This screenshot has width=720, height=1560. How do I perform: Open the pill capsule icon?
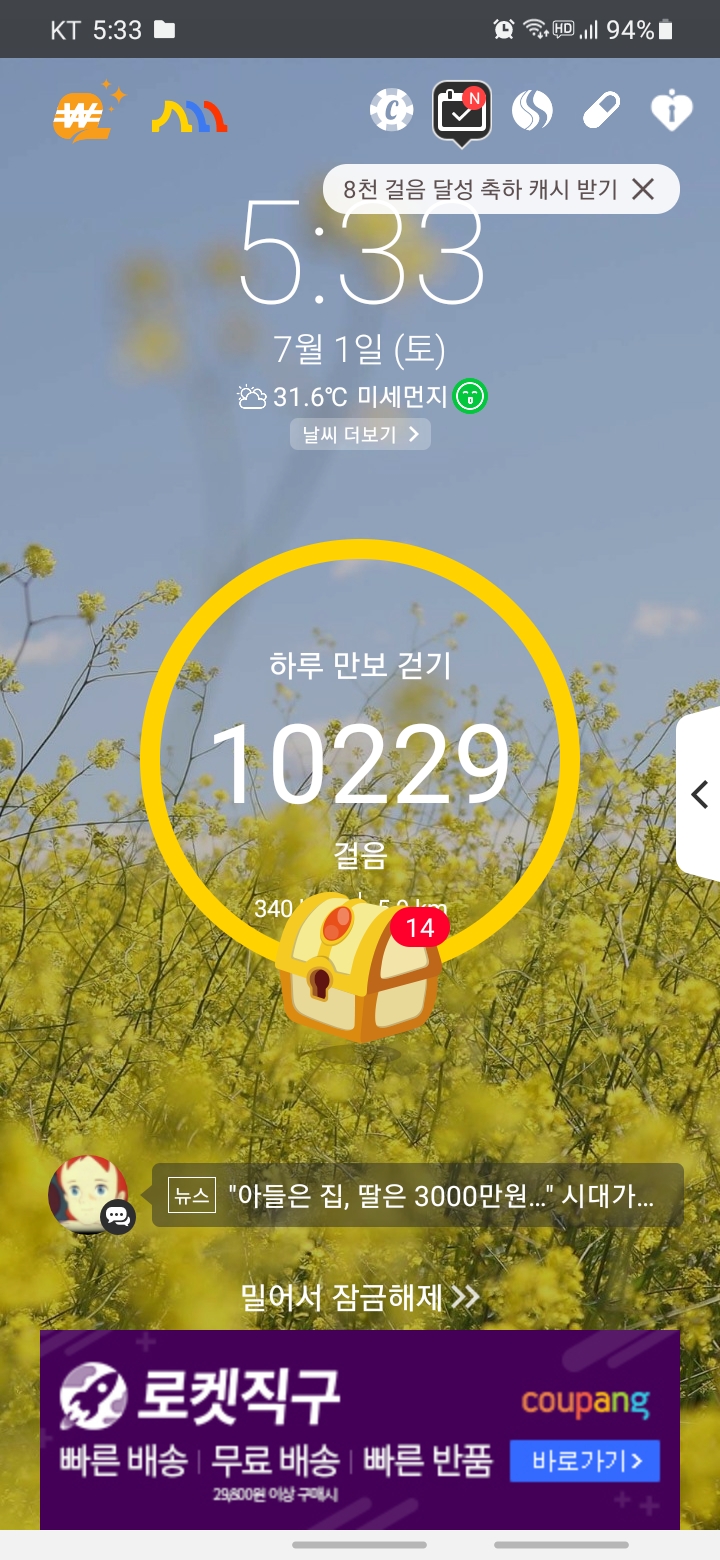click(602, 111)
